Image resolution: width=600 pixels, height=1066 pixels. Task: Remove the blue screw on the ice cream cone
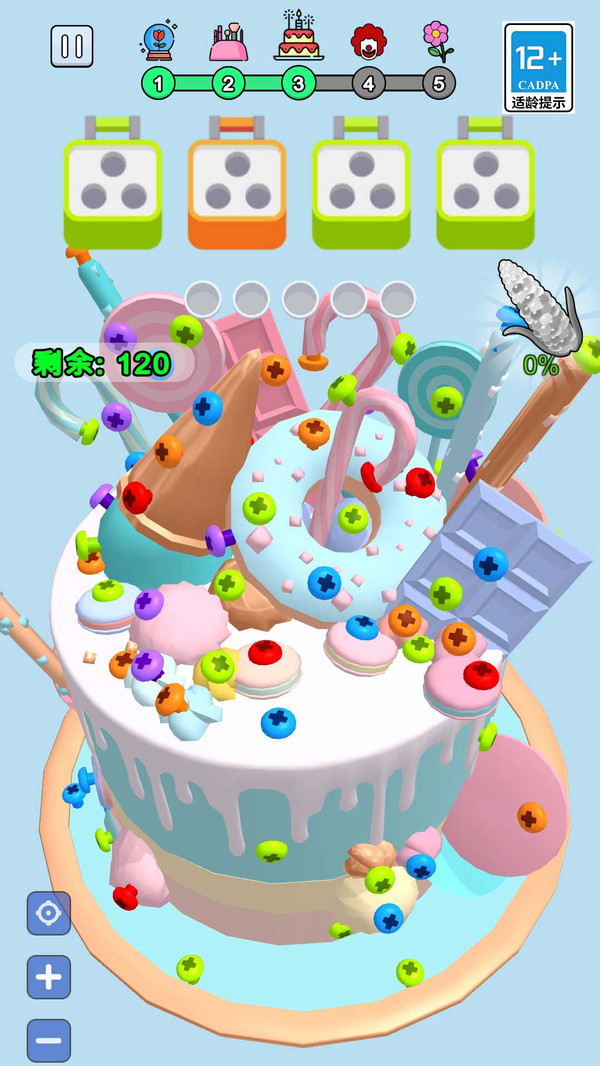207,407
